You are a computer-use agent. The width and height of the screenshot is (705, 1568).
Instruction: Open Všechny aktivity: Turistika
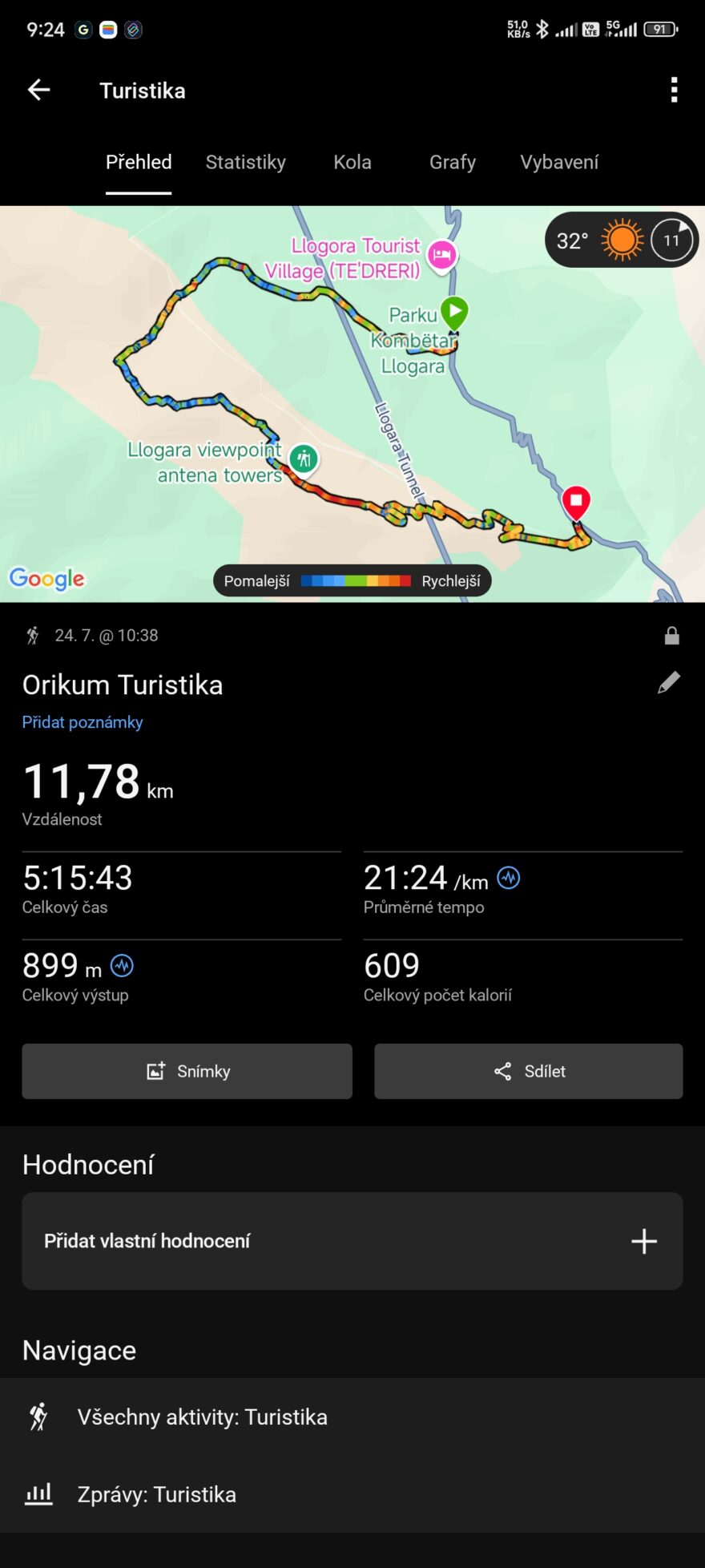[202, 1417]
